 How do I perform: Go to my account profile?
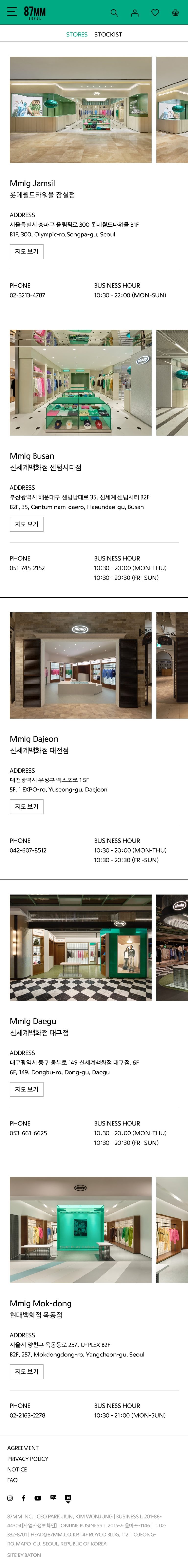coord(134,13)
